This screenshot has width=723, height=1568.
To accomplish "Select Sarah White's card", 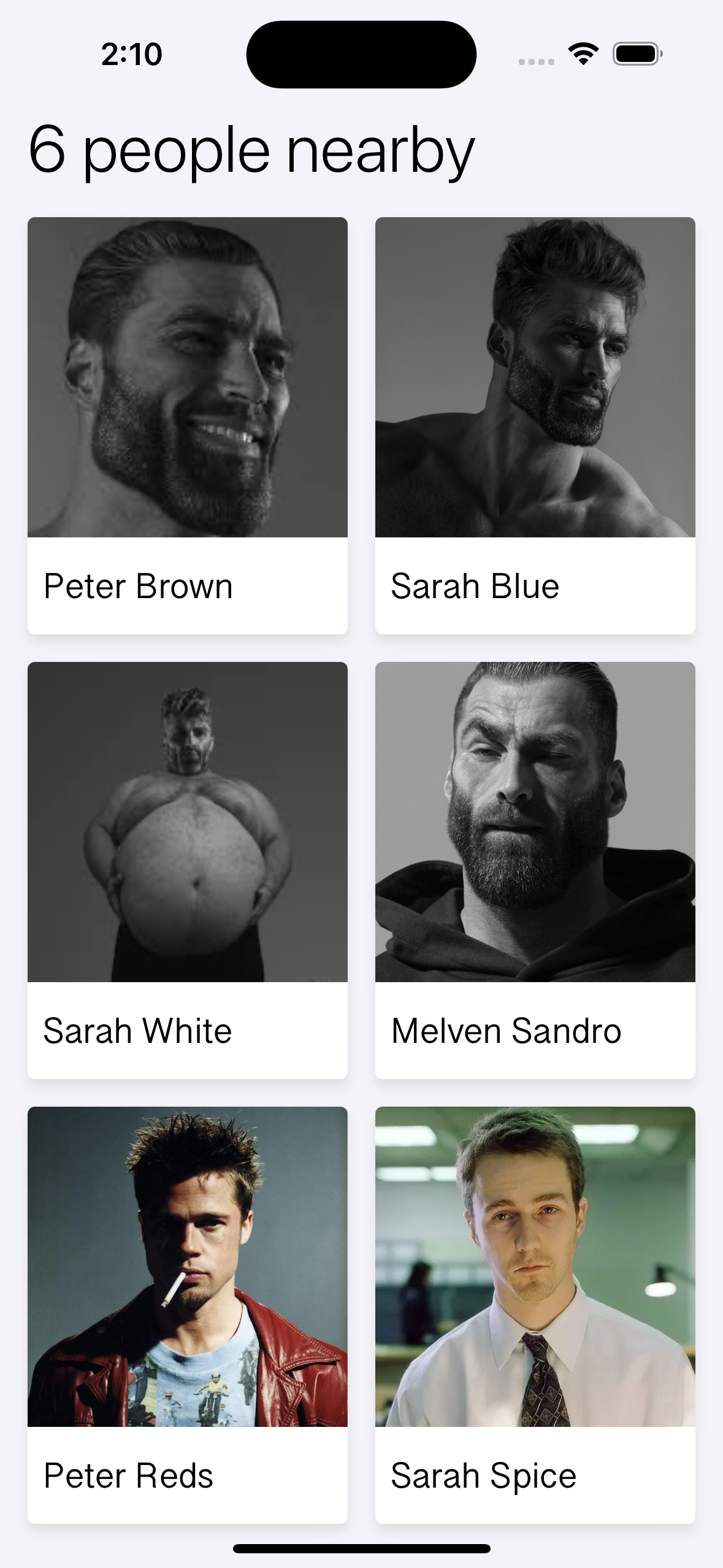I will [x=187, y=869].
